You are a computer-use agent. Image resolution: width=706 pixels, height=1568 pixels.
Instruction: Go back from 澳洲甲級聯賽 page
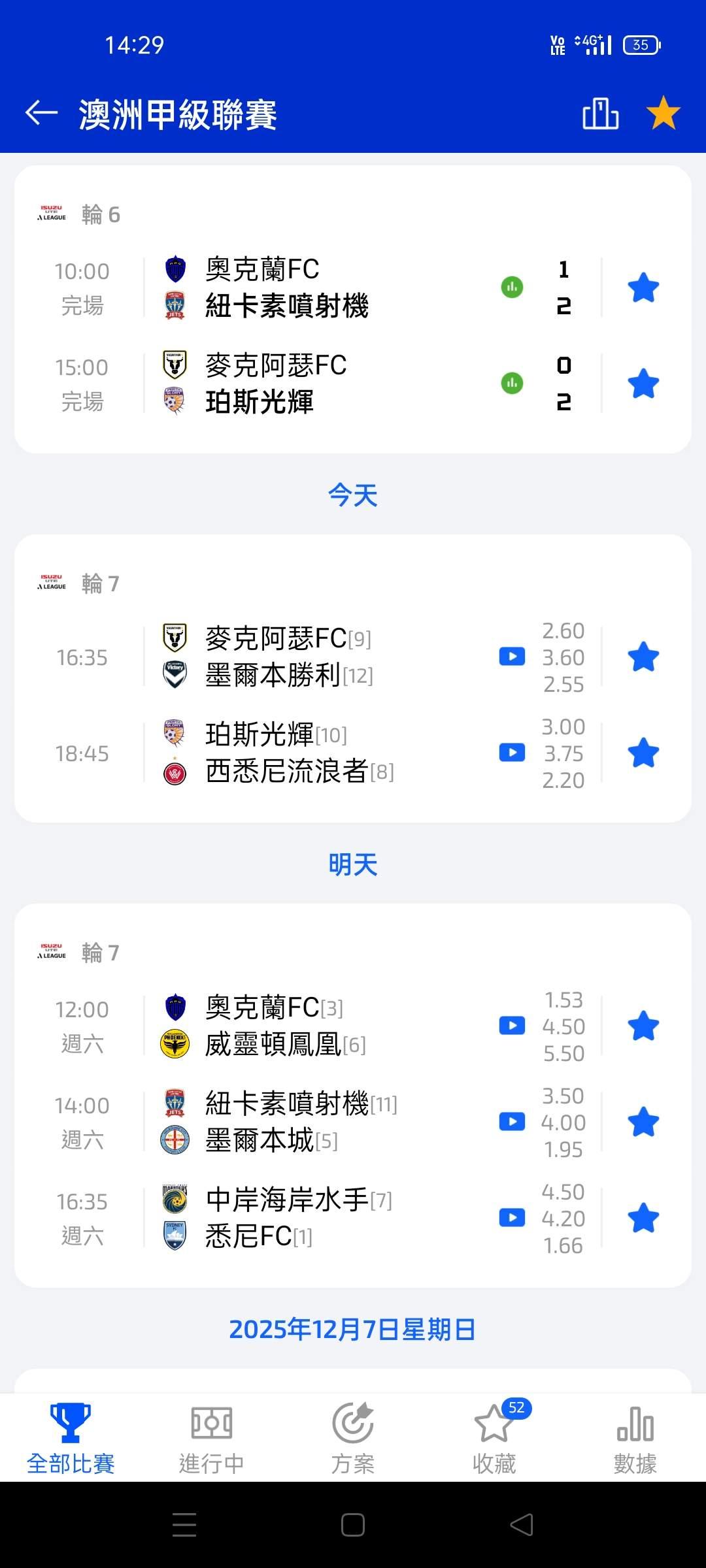pos(41,114)
